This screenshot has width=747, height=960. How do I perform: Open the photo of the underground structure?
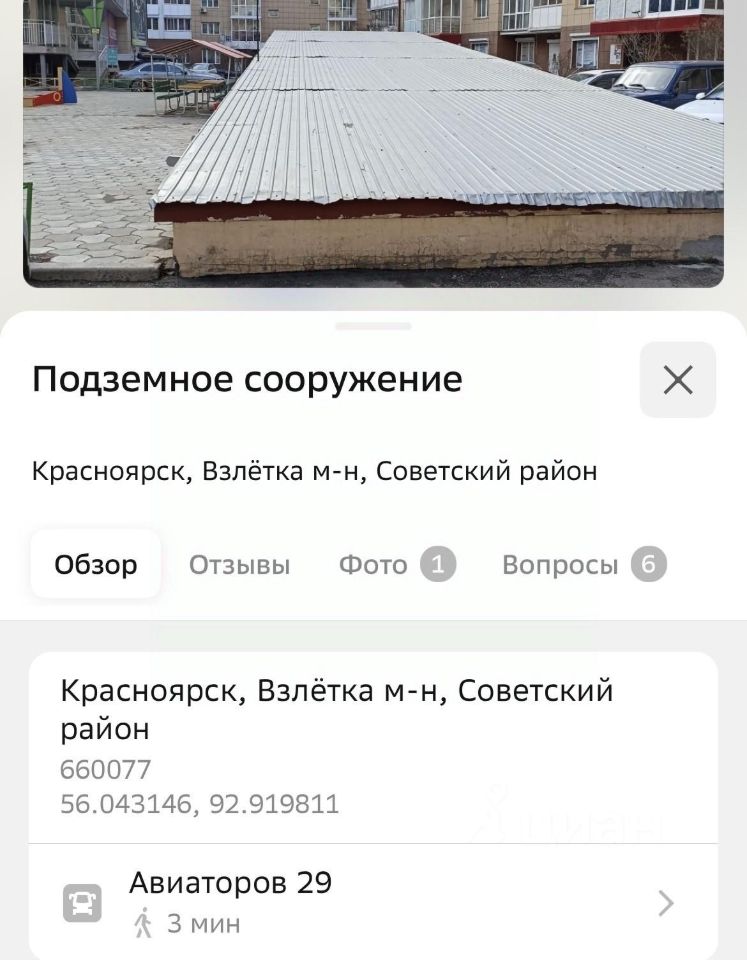point(372,144)
